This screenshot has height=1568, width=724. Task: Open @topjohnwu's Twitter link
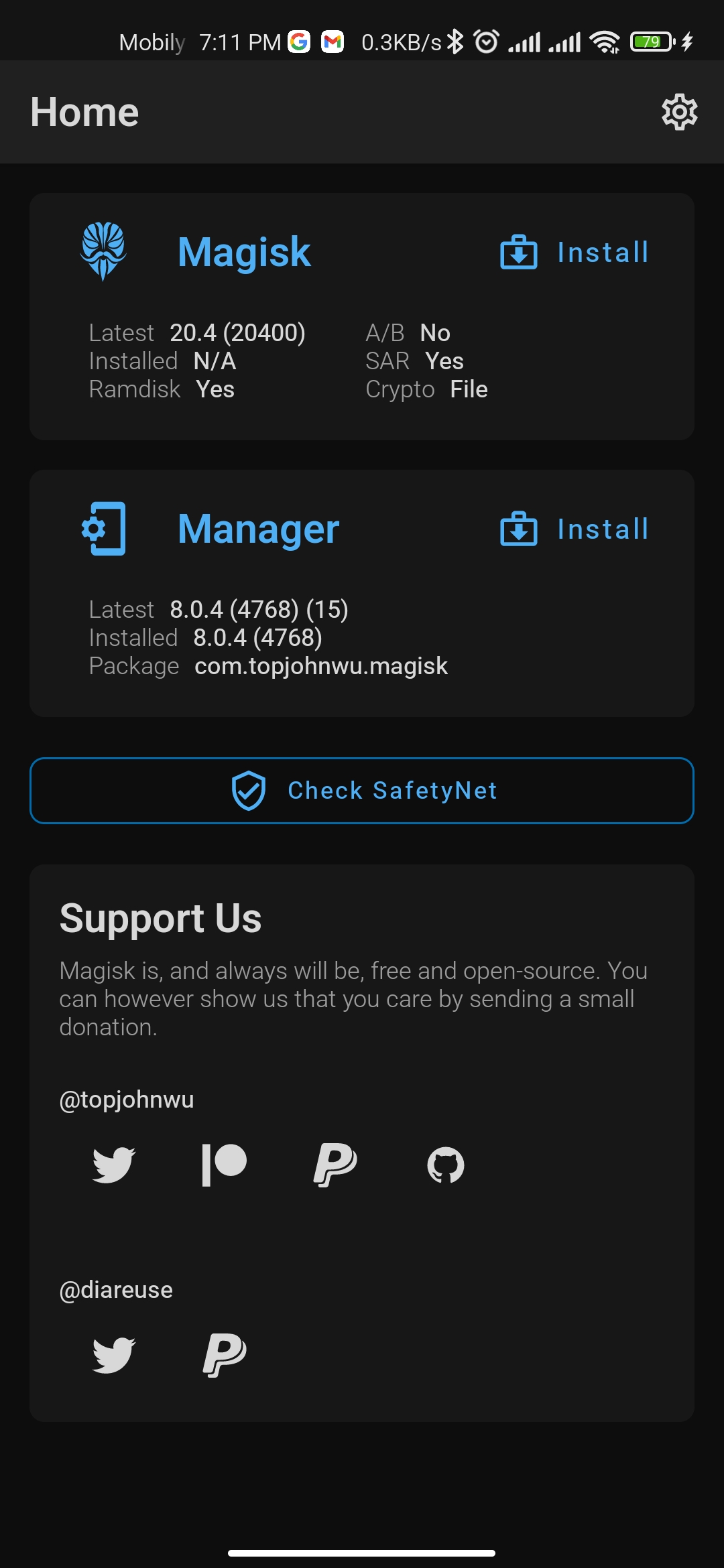pos(114,1165)
